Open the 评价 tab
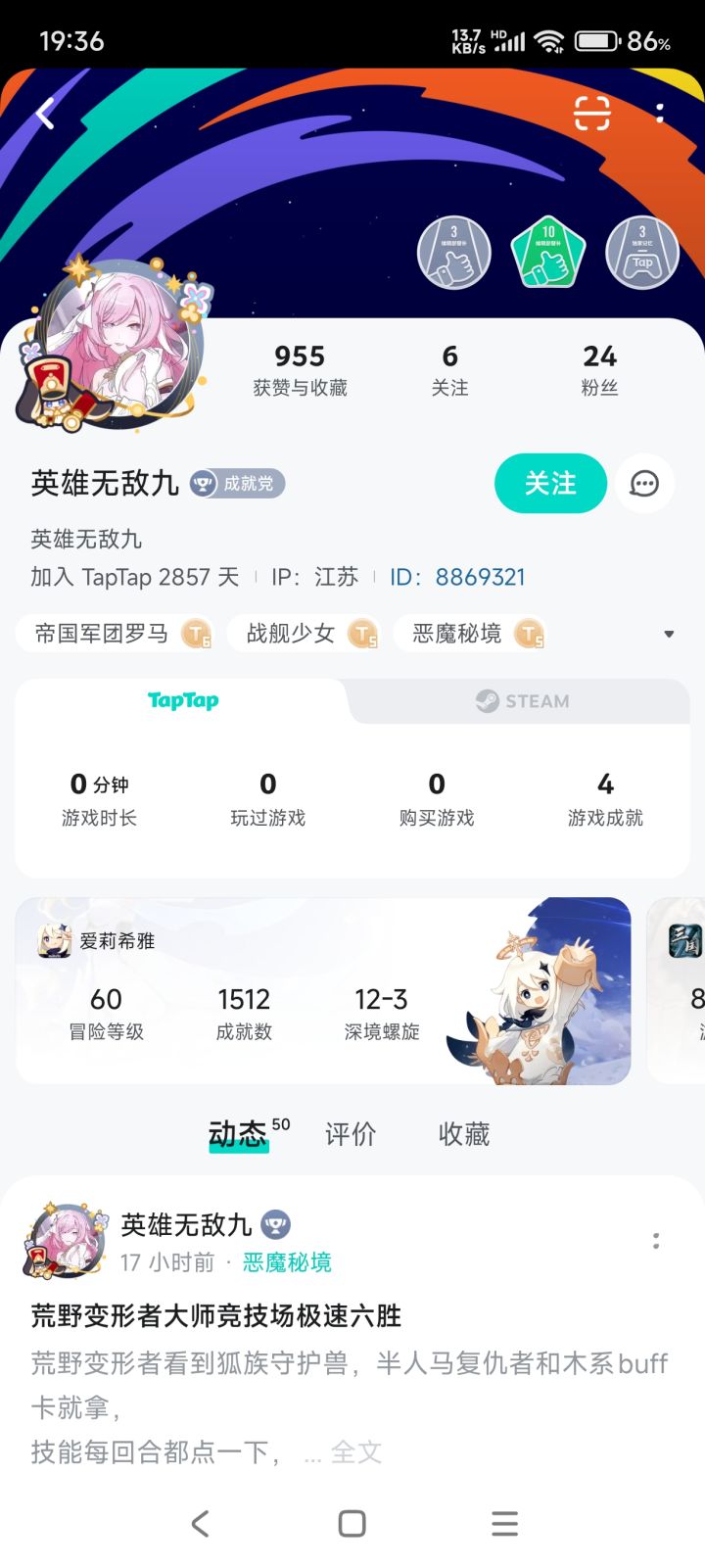The width and height of the screenshot is (705, 1568). pos(350,1134)
